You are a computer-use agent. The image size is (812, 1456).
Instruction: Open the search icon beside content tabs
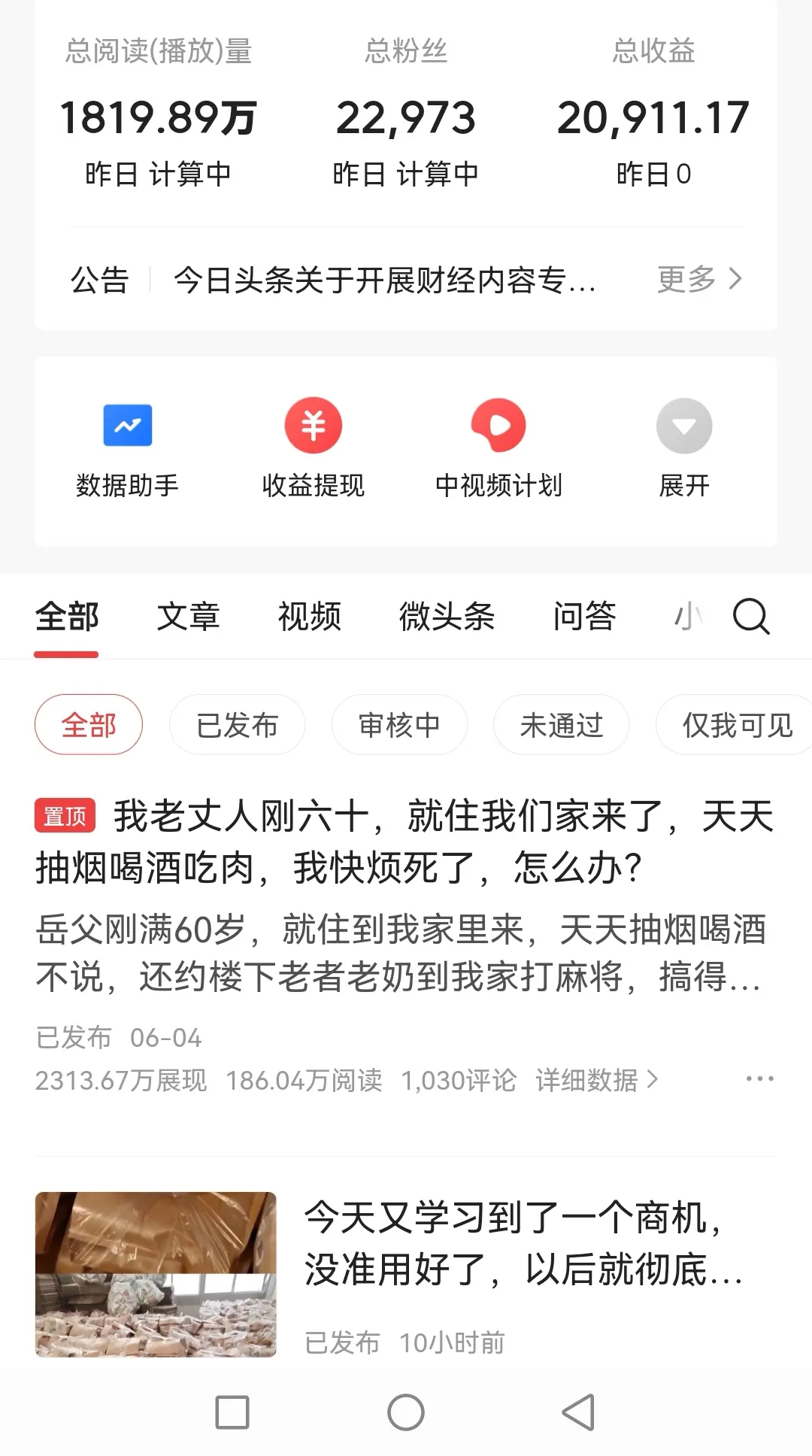point(751,617)
